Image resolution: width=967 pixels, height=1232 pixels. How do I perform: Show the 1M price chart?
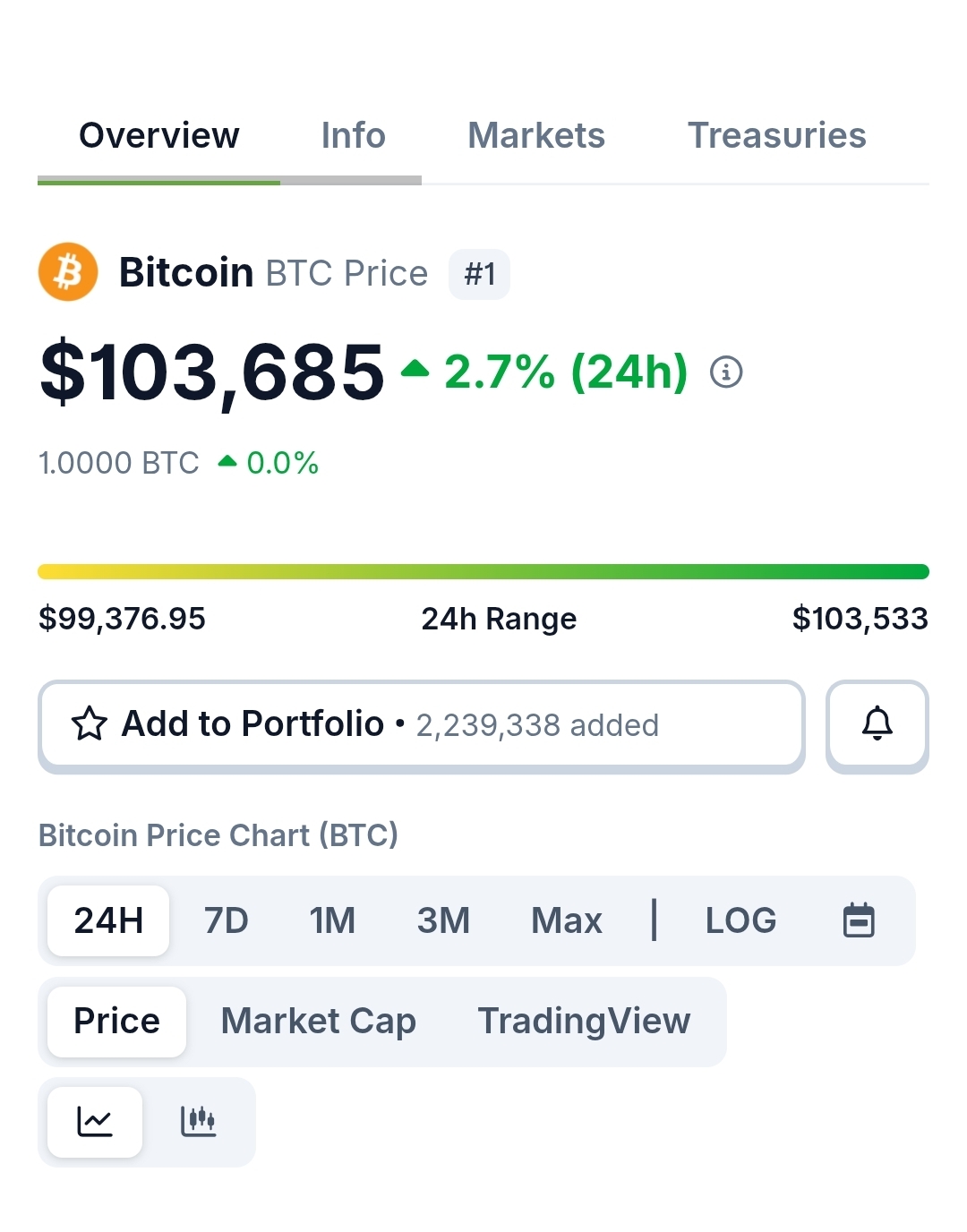coord(332,920)
